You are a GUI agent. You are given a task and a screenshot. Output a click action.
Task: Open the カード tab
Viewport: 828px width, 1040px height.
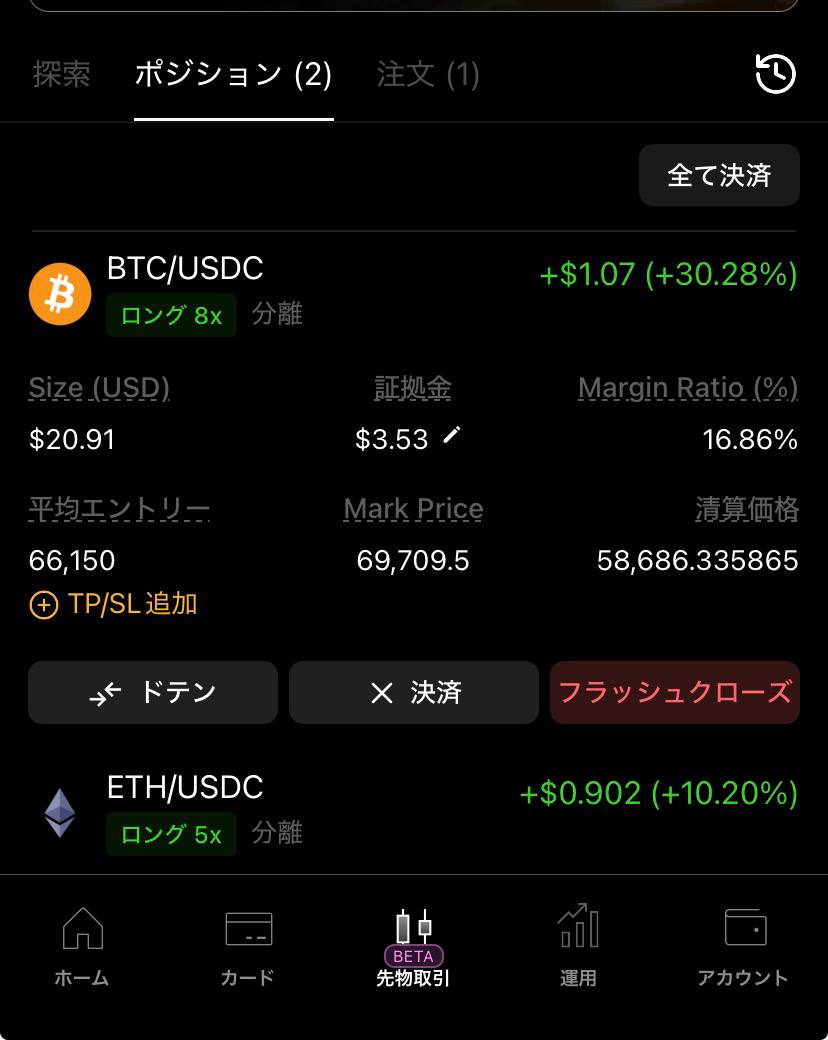pos(248,946)
